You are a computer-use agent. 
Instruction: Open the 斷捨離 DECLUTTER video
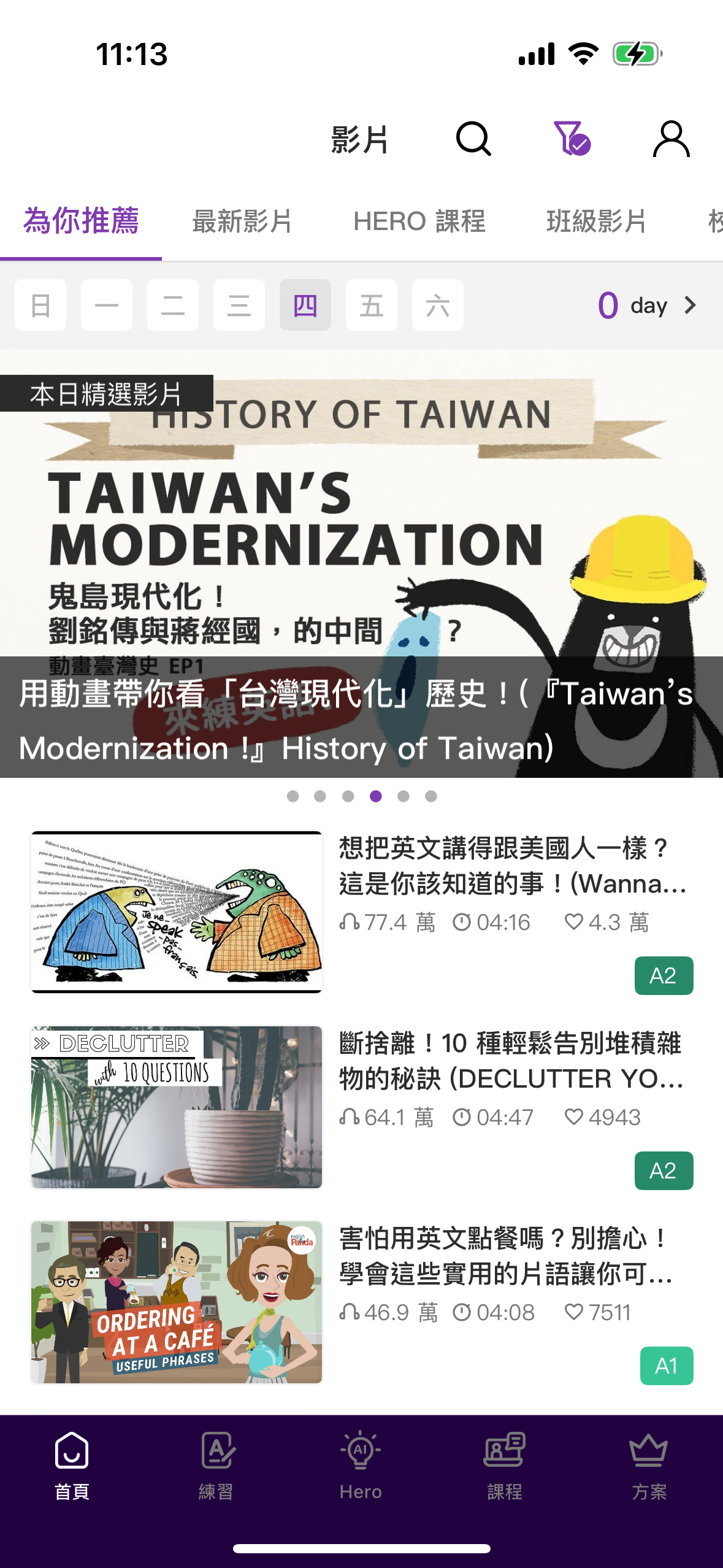pos(510,1061)
